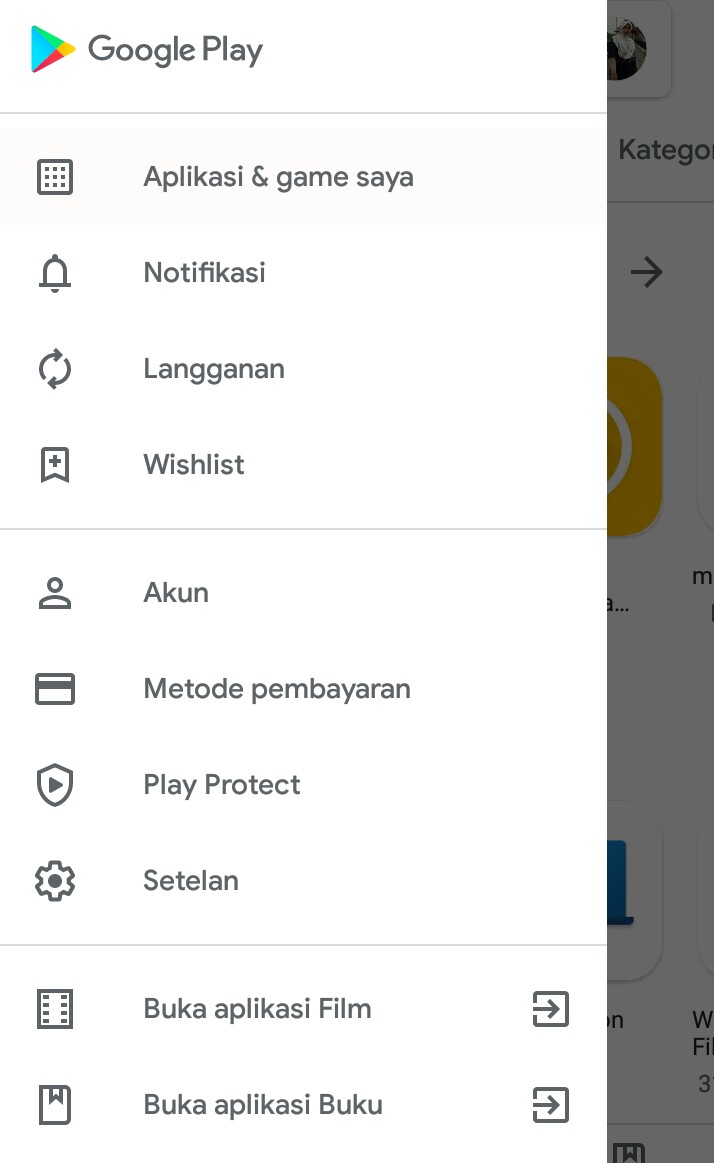This screenshot has width=714, height=1163.
Task: Tap Buka aplikasi Buku
Action: (x=263, y=1105)
